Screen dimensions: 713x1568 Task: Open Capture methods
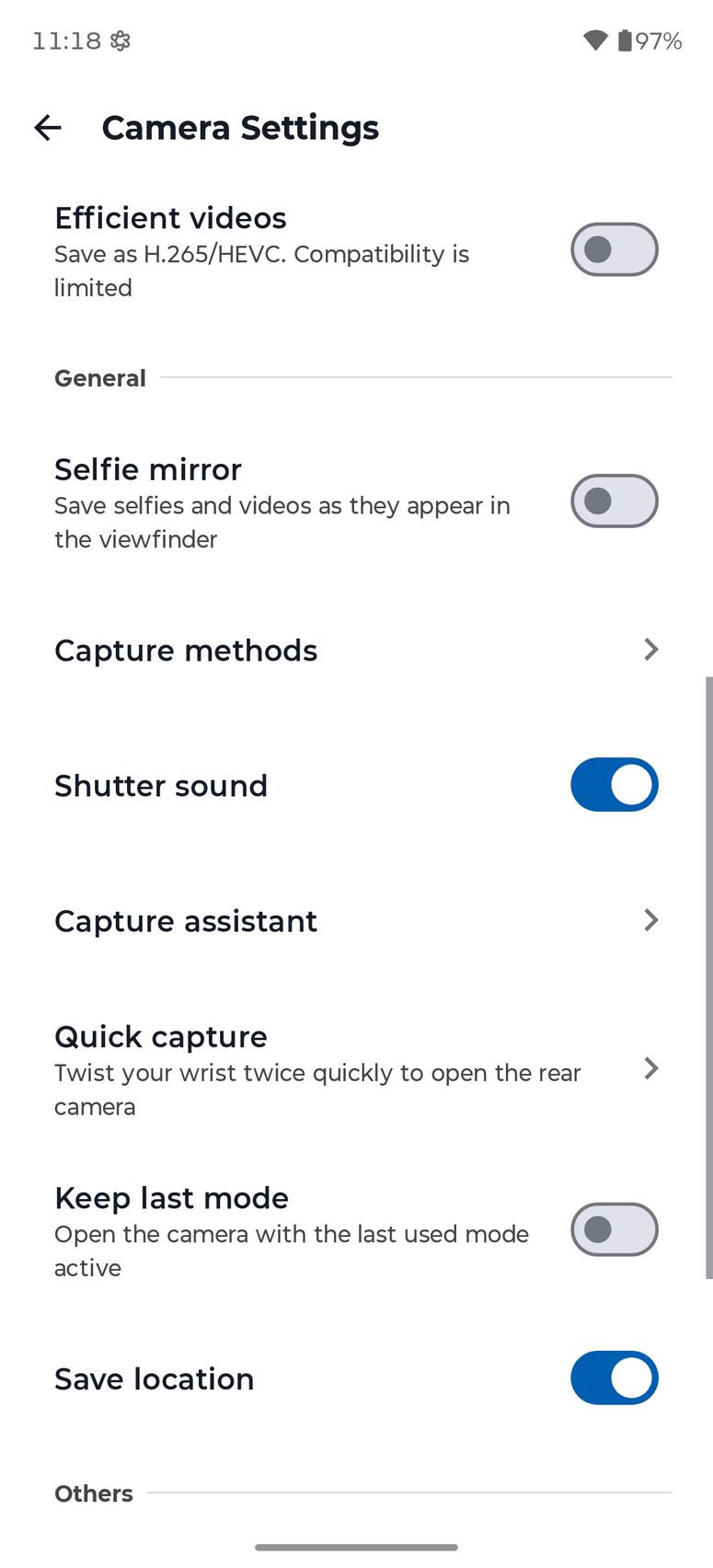[x=356, y=651]
